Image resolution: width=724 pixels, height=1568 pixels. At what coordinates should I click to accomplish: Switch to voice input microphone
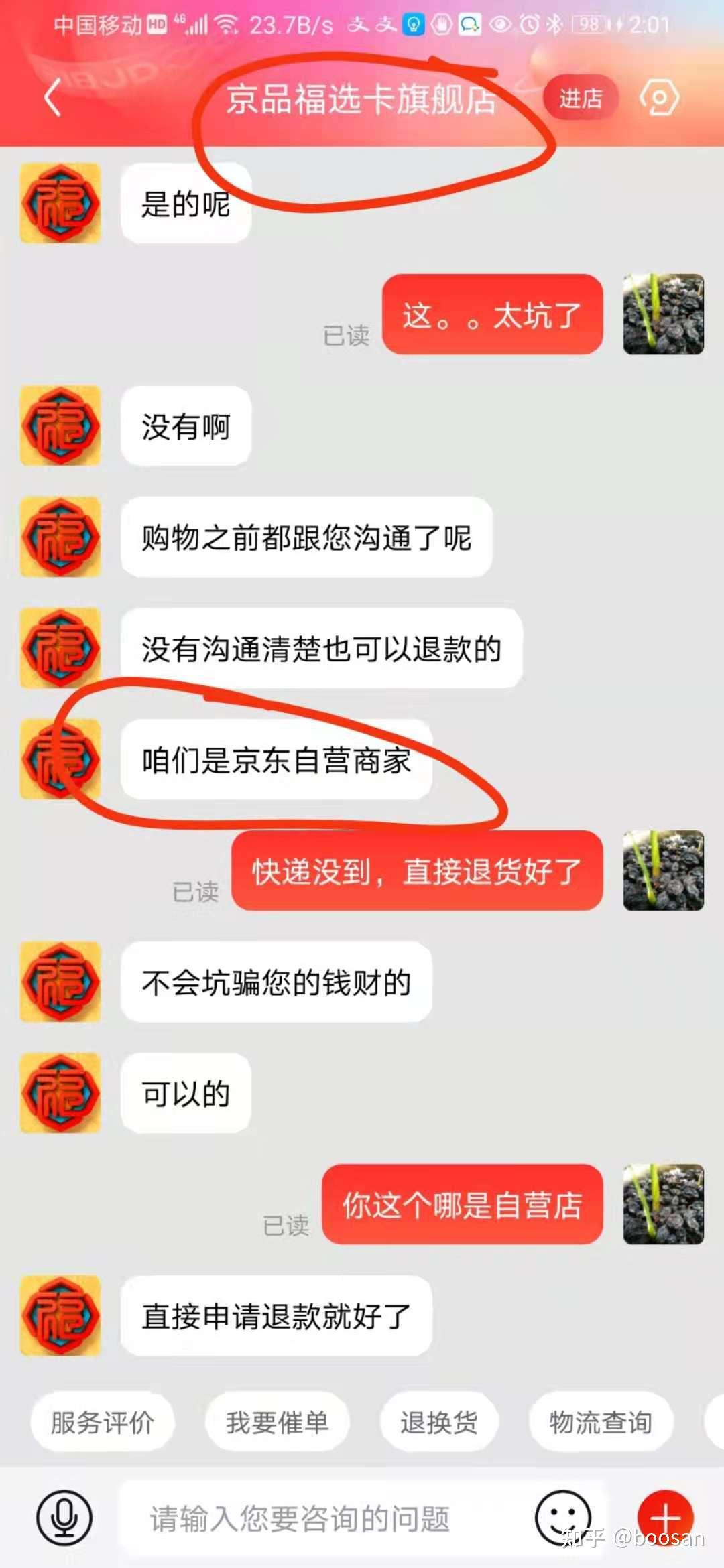pyautogui.click(x=64, y=1518)
